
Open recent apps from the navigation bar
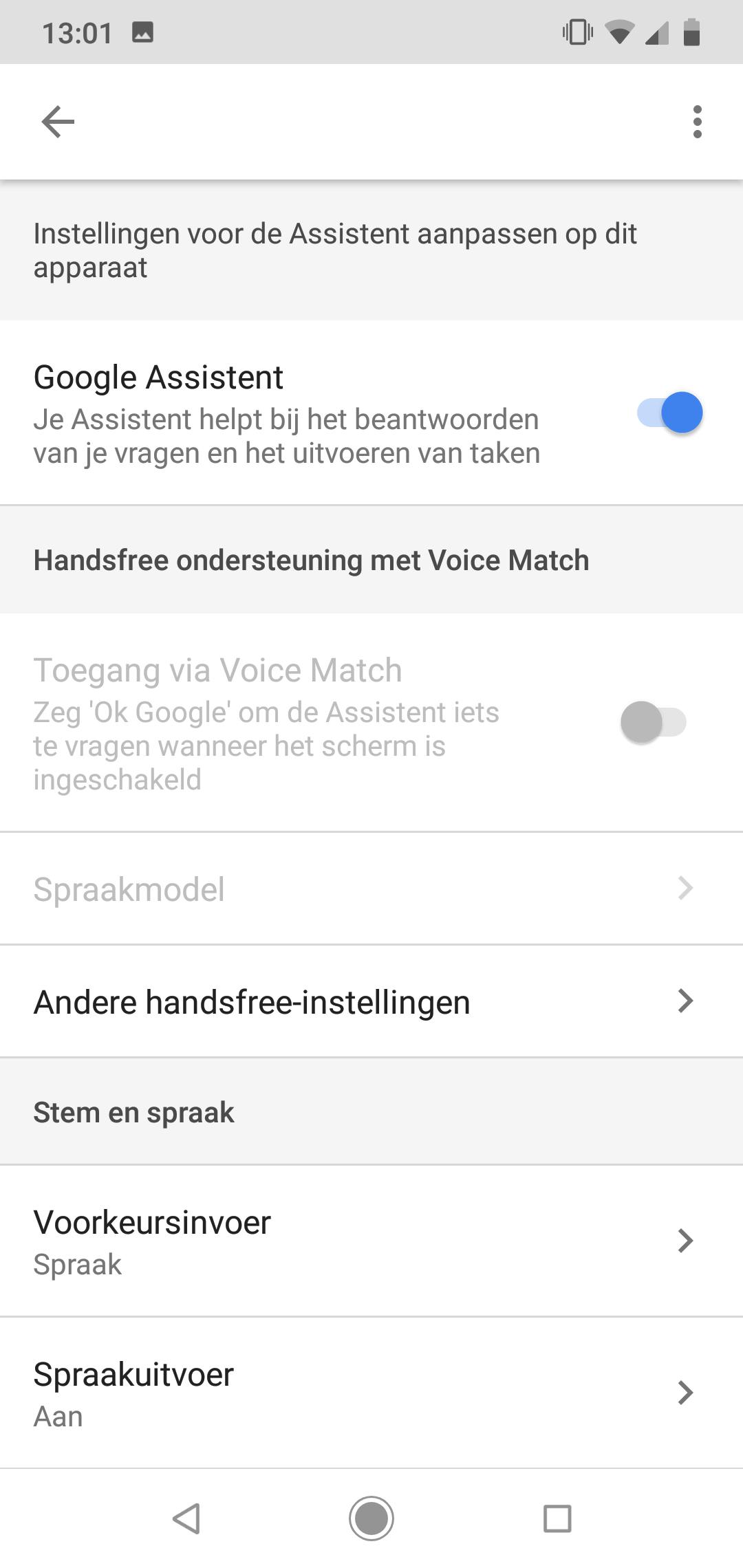click(x=557, y=1518)
